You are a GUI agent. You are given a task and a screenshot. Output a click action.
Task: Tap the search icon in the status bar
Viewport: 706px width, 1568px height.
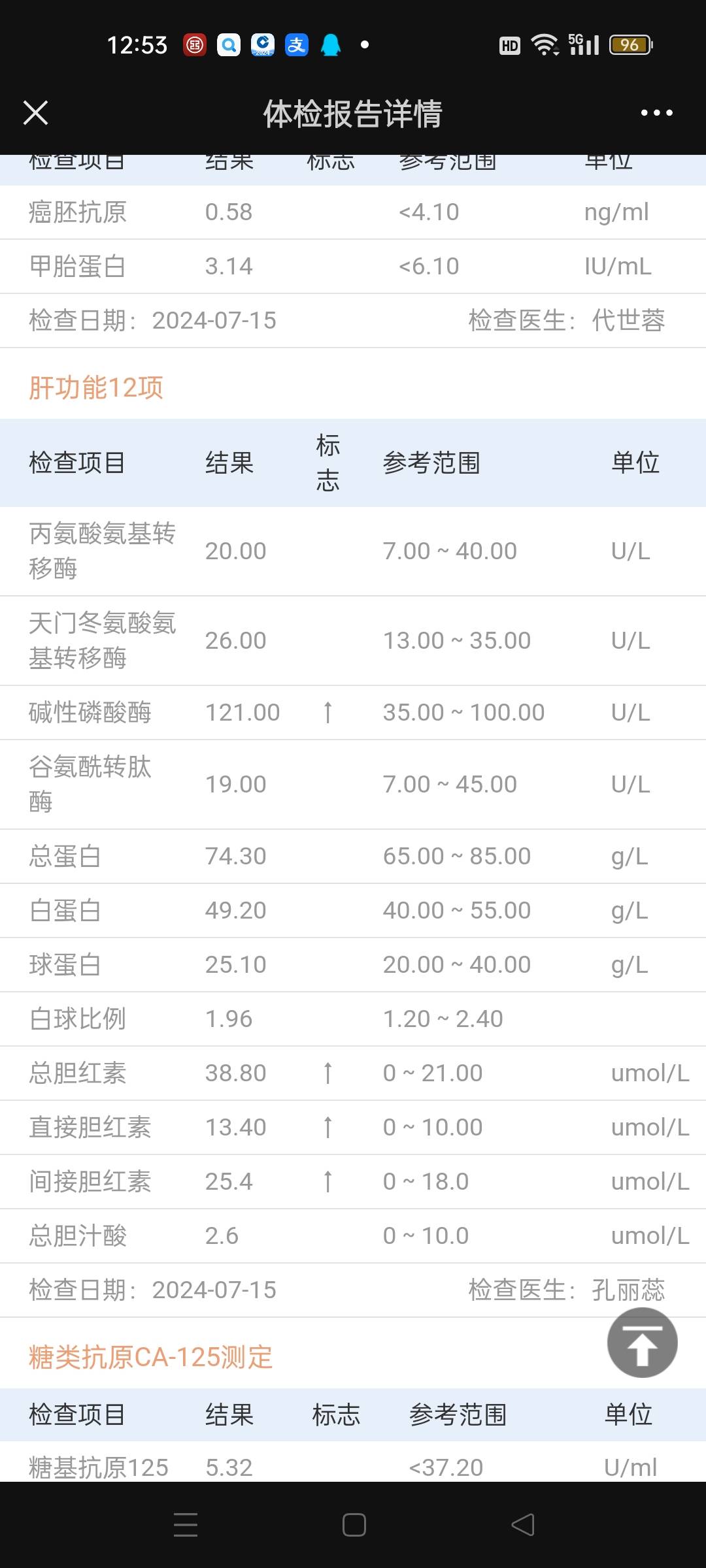pos(227,44)
